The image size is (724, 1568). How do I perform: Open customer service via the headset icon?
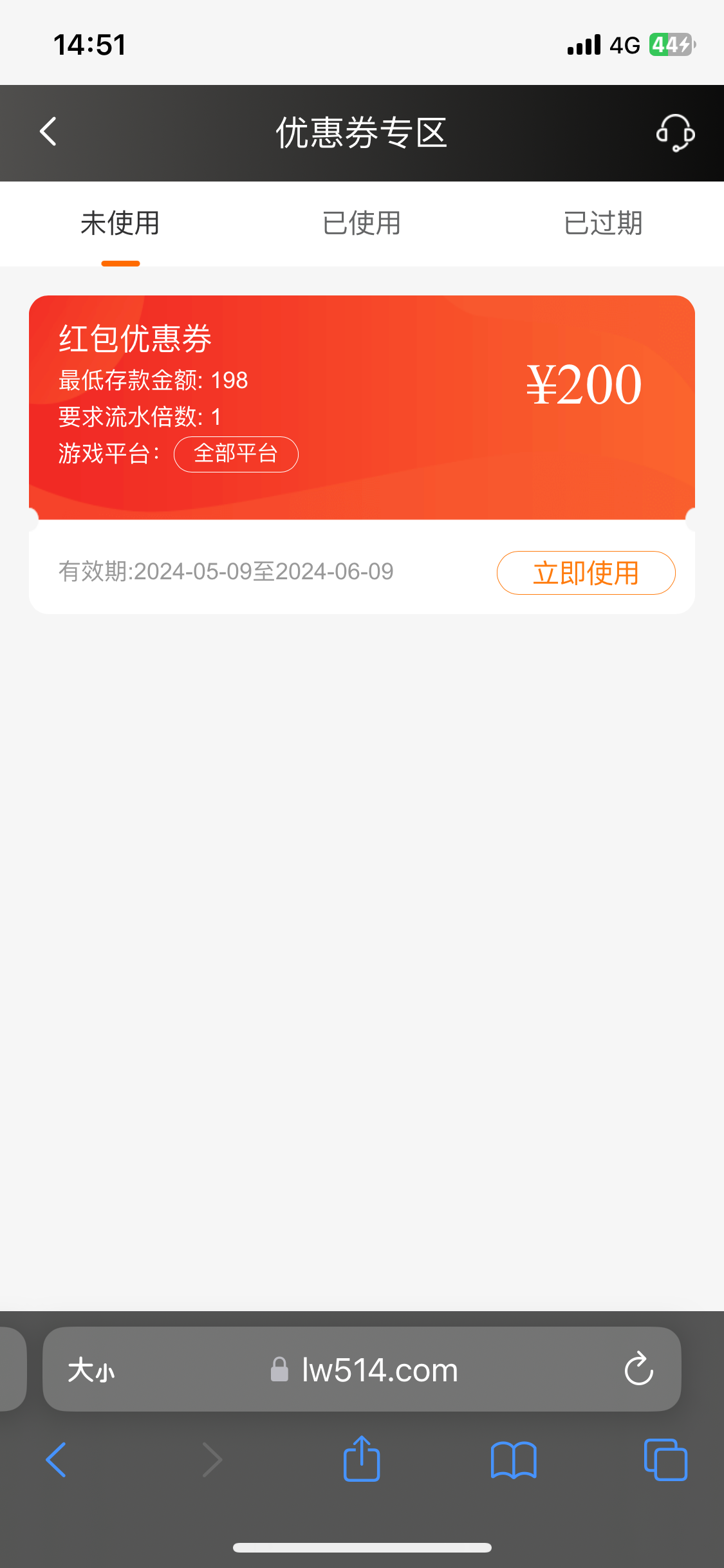click(x=675, y=133)
